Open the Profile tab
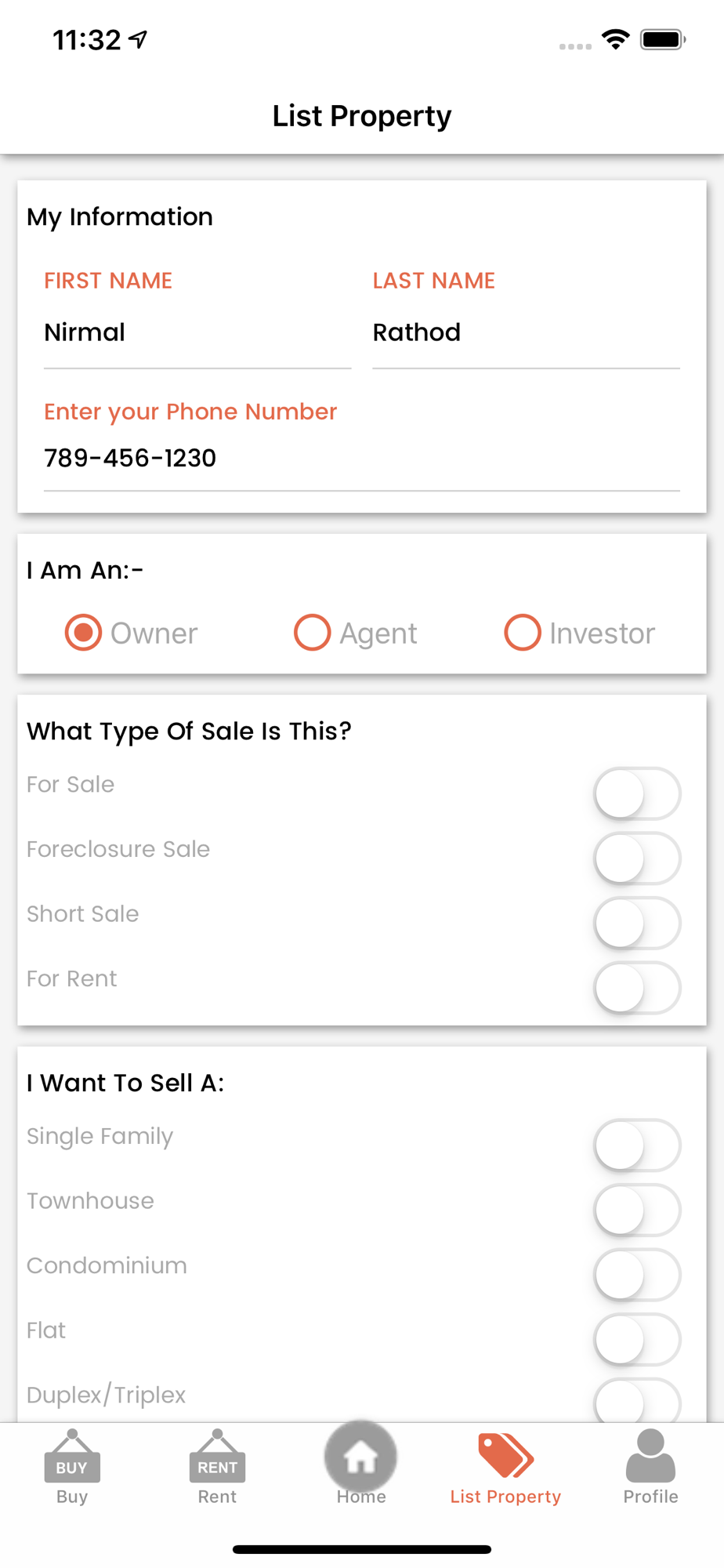Image resolution: width=724 pixels, height=1568 pixels. click(x=650, y=1466)
